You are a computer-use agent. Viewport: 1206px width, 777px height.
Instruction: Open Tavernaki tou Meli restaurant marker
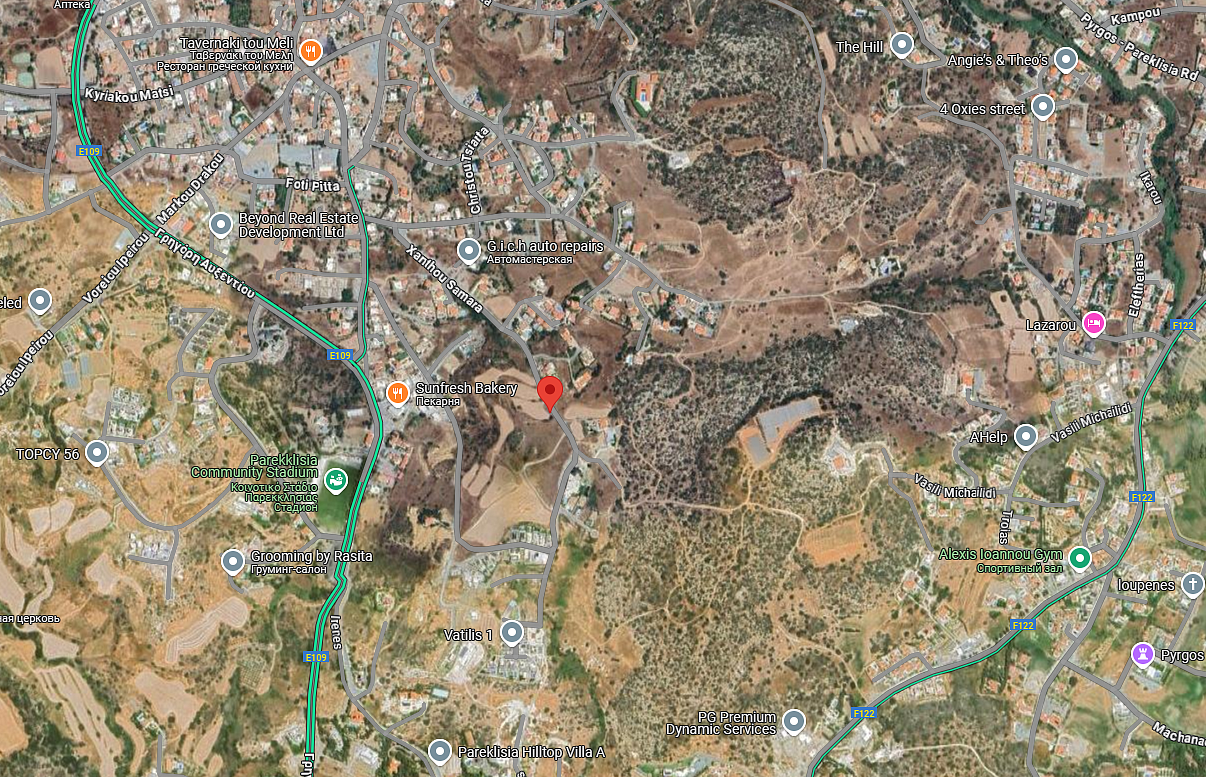[x=311, y=49]
